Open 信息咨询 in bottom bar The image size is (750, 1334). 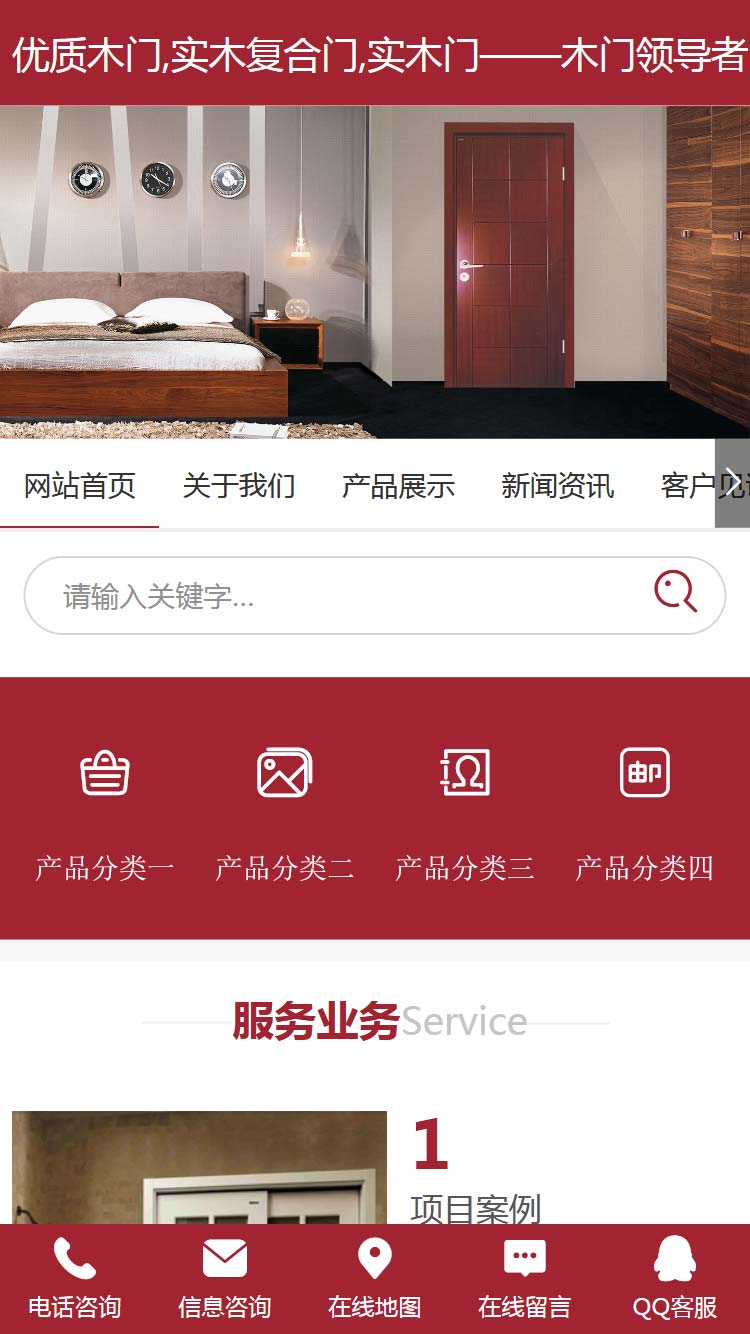point(225,1279)
